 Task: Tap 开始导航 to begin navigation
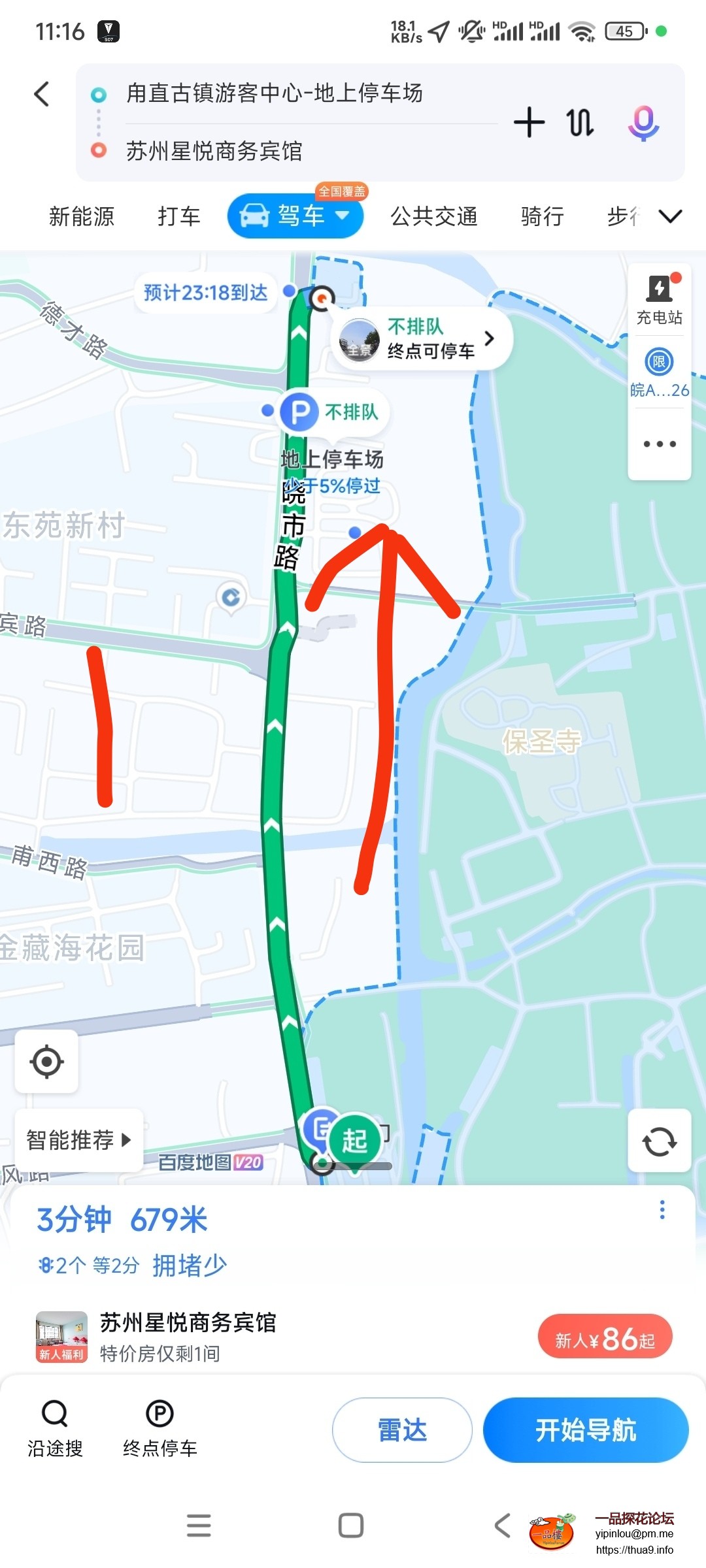(586, 1430)
